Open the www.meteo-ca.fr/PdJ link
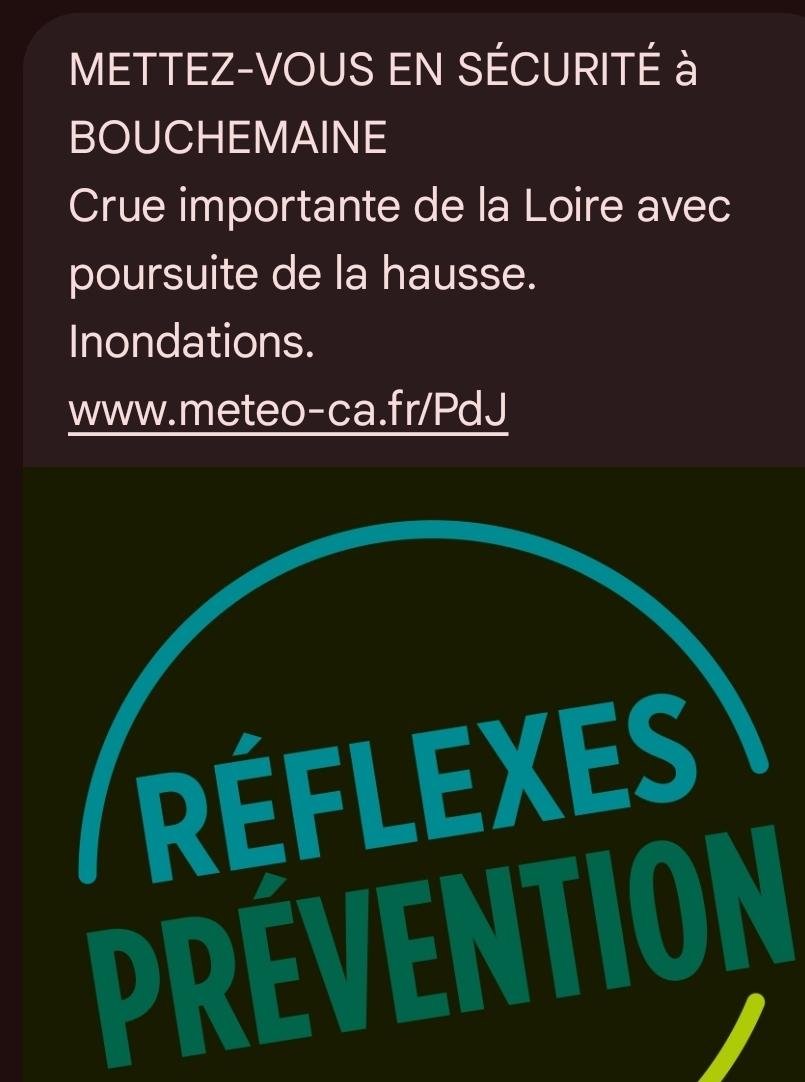This screenshot has width=805, height=1082. 288,409
